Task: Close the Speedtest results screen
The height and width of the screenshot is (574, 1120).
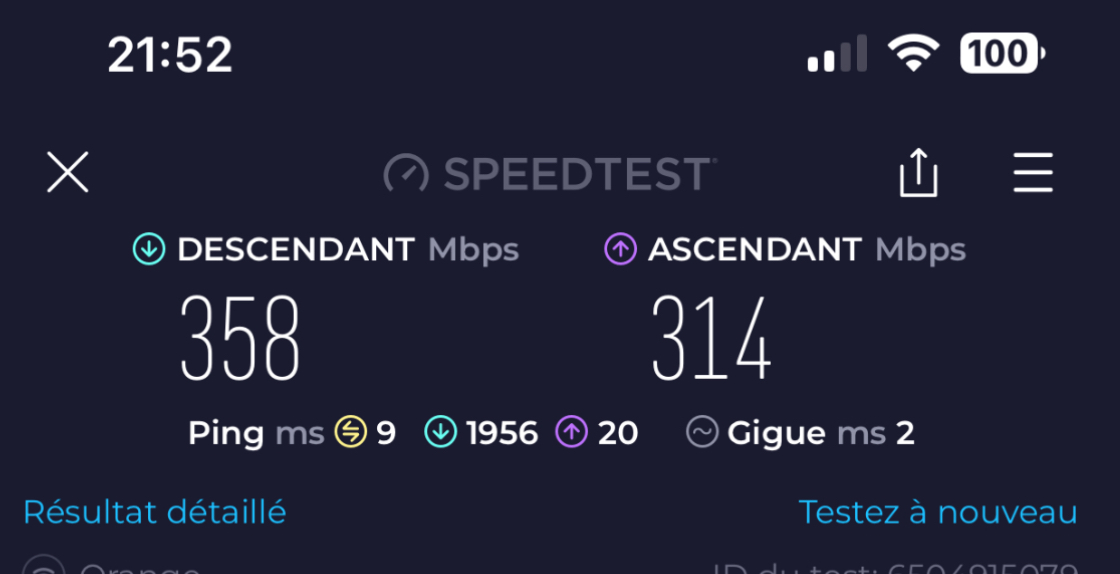Action: (68, 173)
